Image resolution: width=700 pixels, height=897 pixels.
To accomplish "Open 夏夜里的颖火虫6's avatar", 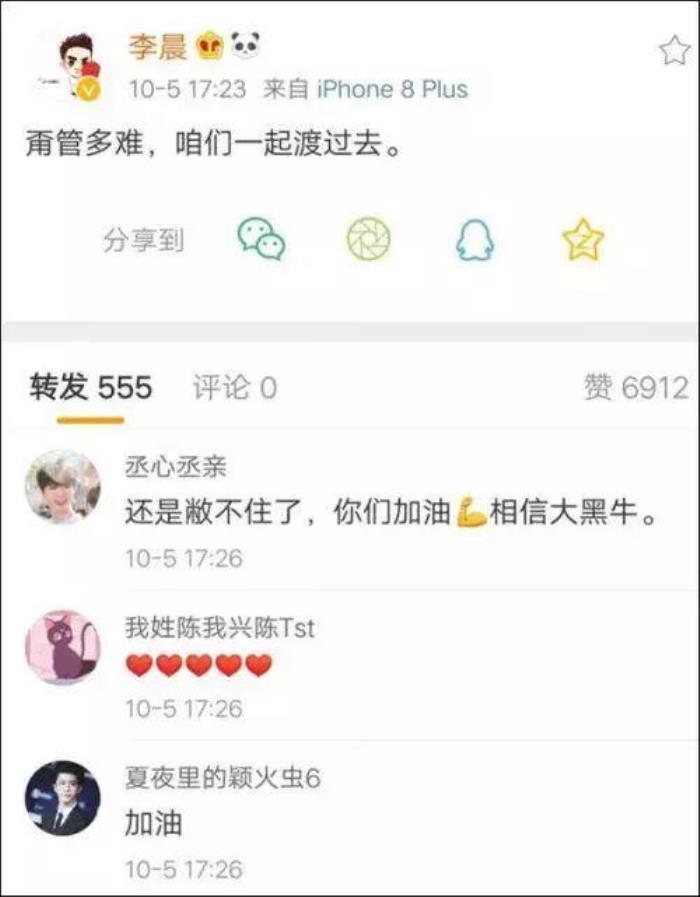I will tap(62, 797).
